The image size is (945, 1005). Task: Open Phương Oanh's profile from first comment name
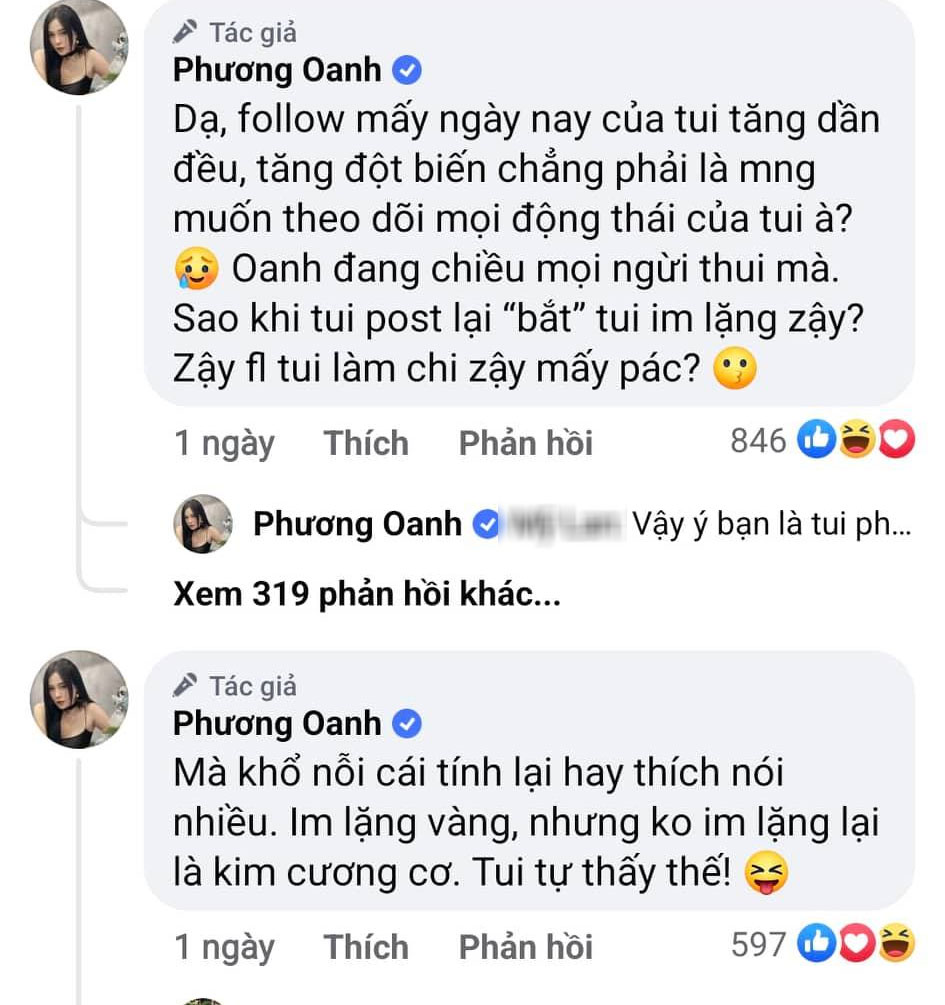277,70
